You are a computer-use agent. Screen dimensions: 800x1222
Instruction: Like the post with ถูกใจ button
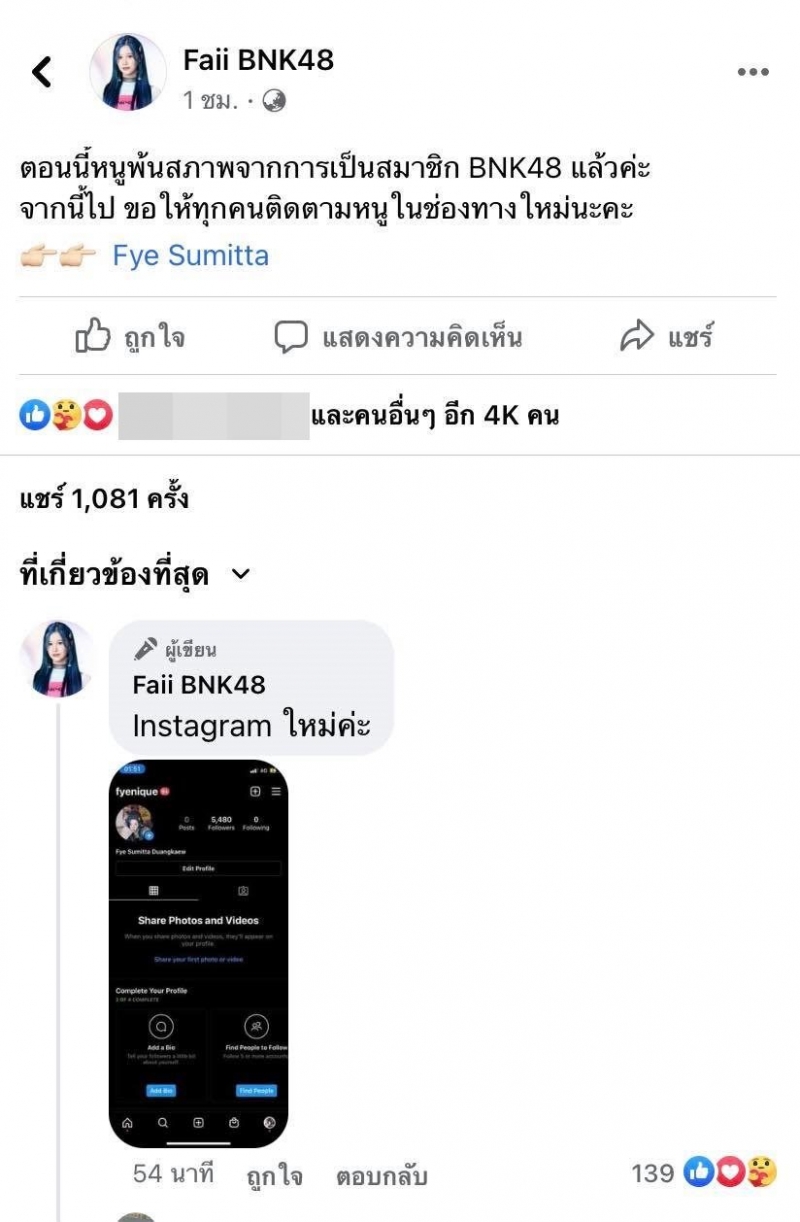pos(130,338)
